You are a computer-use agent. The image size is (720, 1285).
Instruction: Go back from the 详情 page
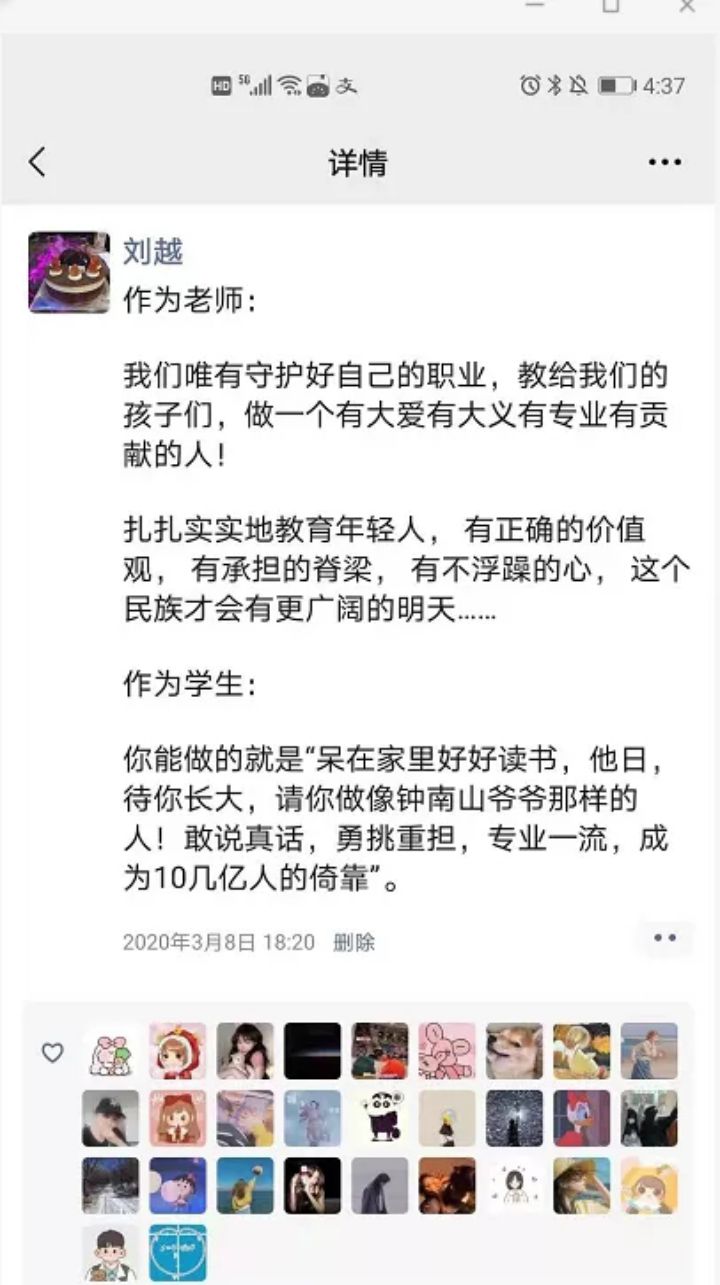pyautogui.click(x=37, y=162)
